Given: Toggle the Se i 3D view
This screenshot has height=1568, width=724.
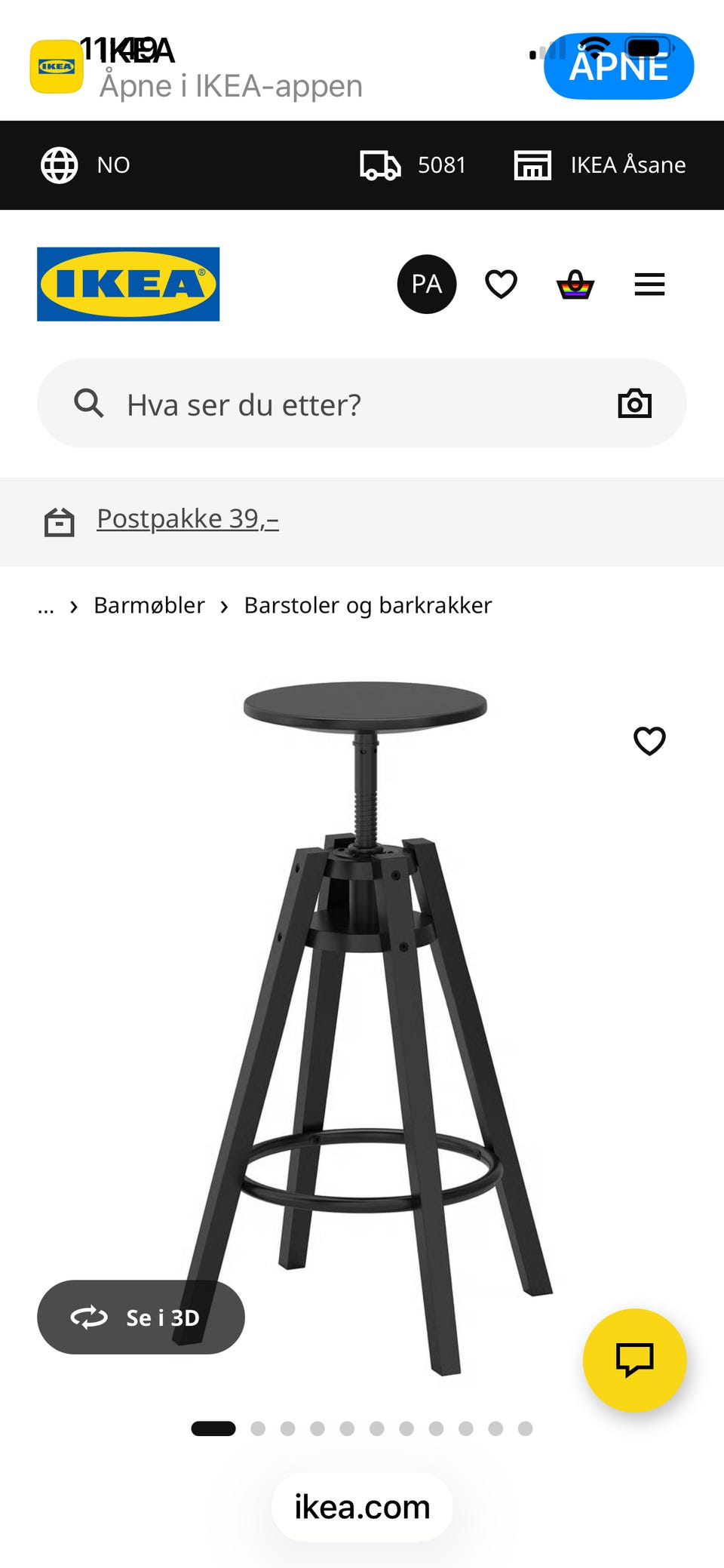Looking at the screenshot, I should point(140,1317).
